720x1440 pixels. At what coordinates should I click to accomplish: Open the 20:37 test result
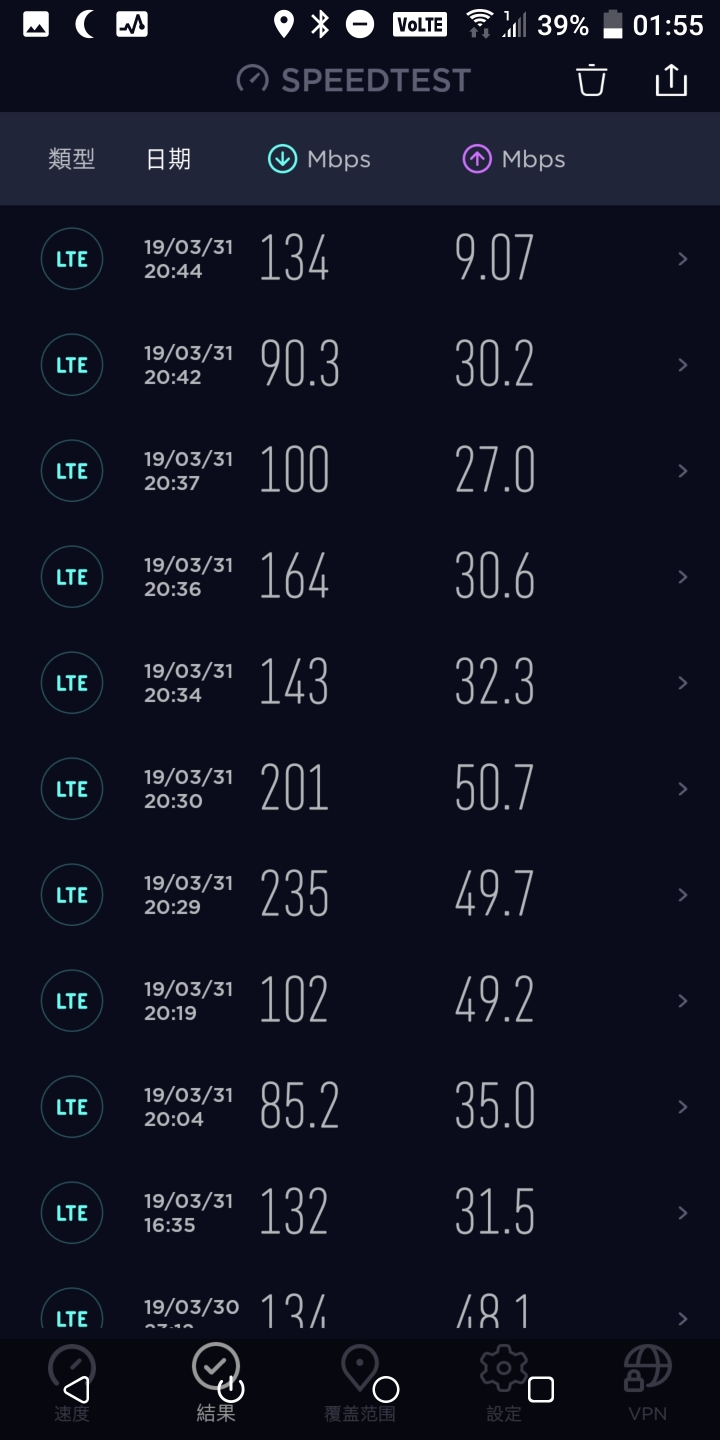pyautogui.click(x=360, y=471)
